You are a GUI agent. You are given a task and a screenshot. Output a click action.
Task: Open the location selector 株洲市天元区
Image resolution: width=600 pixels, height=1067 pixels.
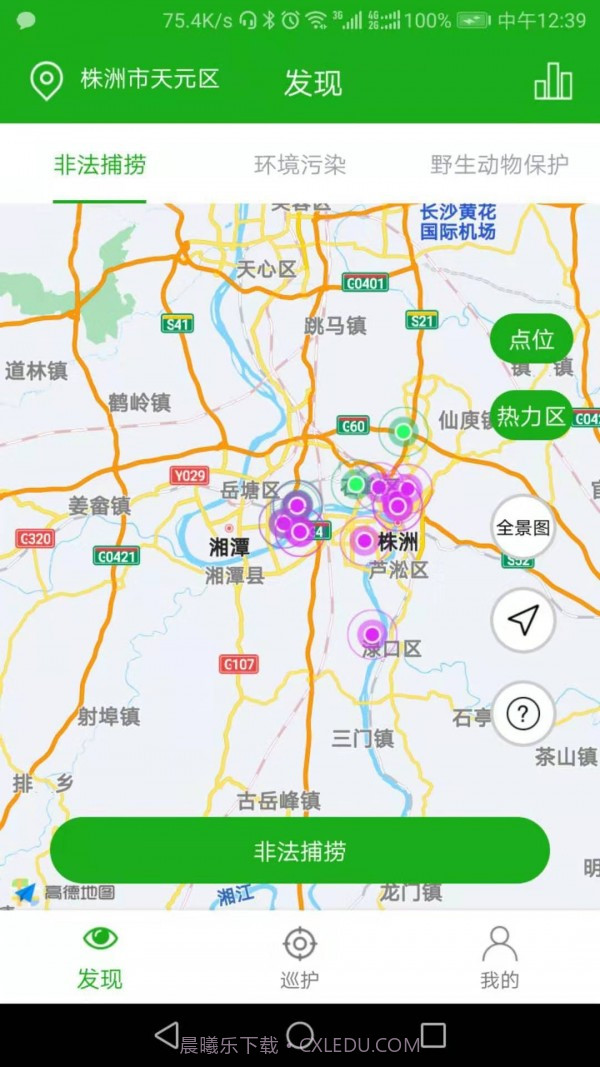pos(126,80)
